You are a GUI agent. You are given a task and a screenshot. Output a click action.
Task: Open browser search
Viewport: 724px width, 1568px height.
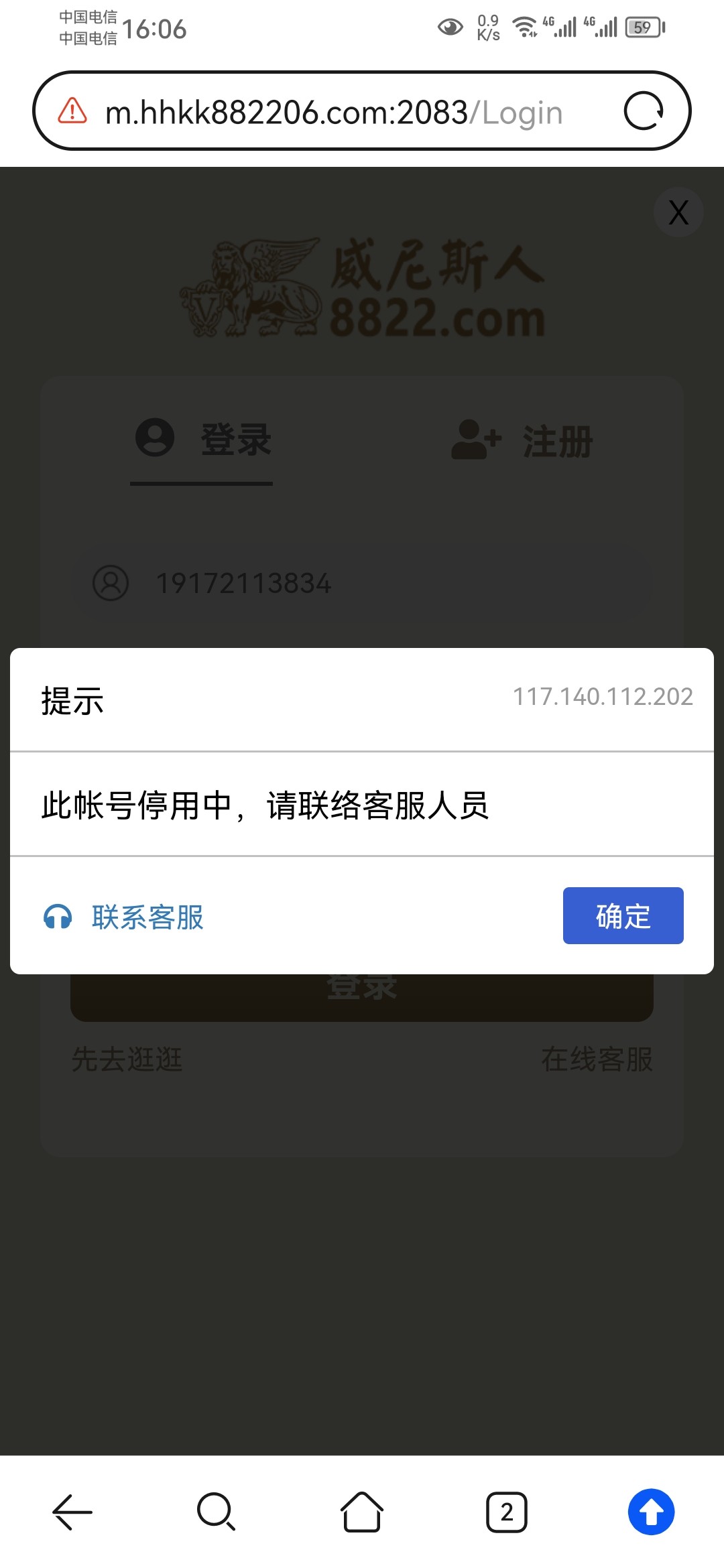216,1512
